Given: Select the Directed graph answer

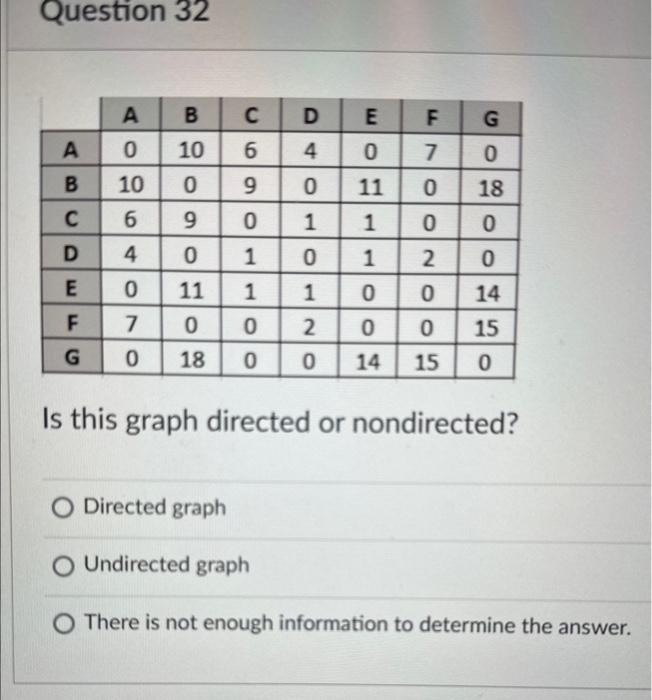Looking at the screenshot, I should coord(66,507).
